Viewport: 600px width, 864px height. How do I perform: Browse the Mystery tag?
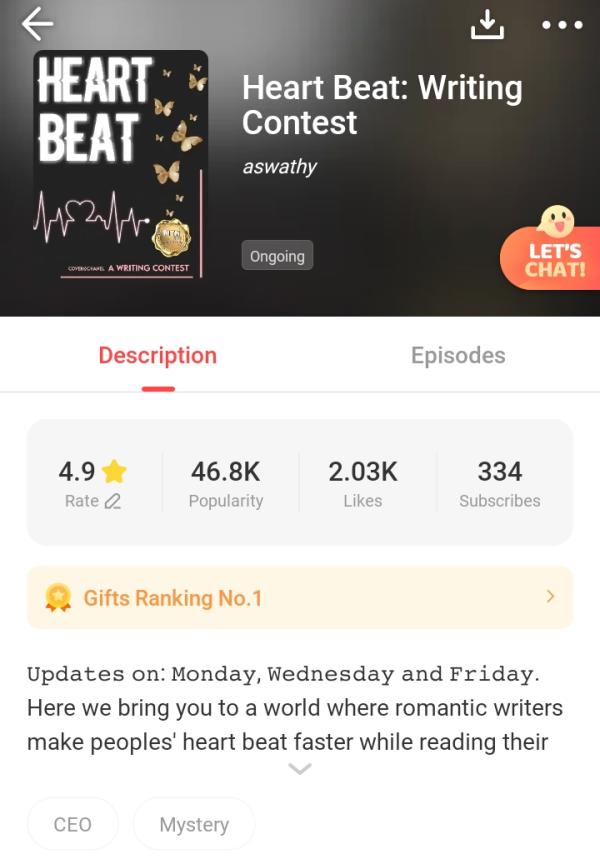tap(194, 824)
